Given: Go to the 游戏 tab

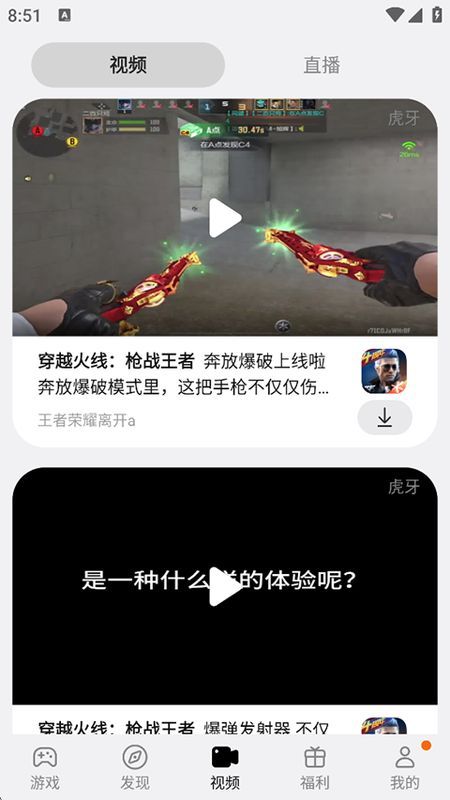Looking at the screenshot, I should click(45, 768).
